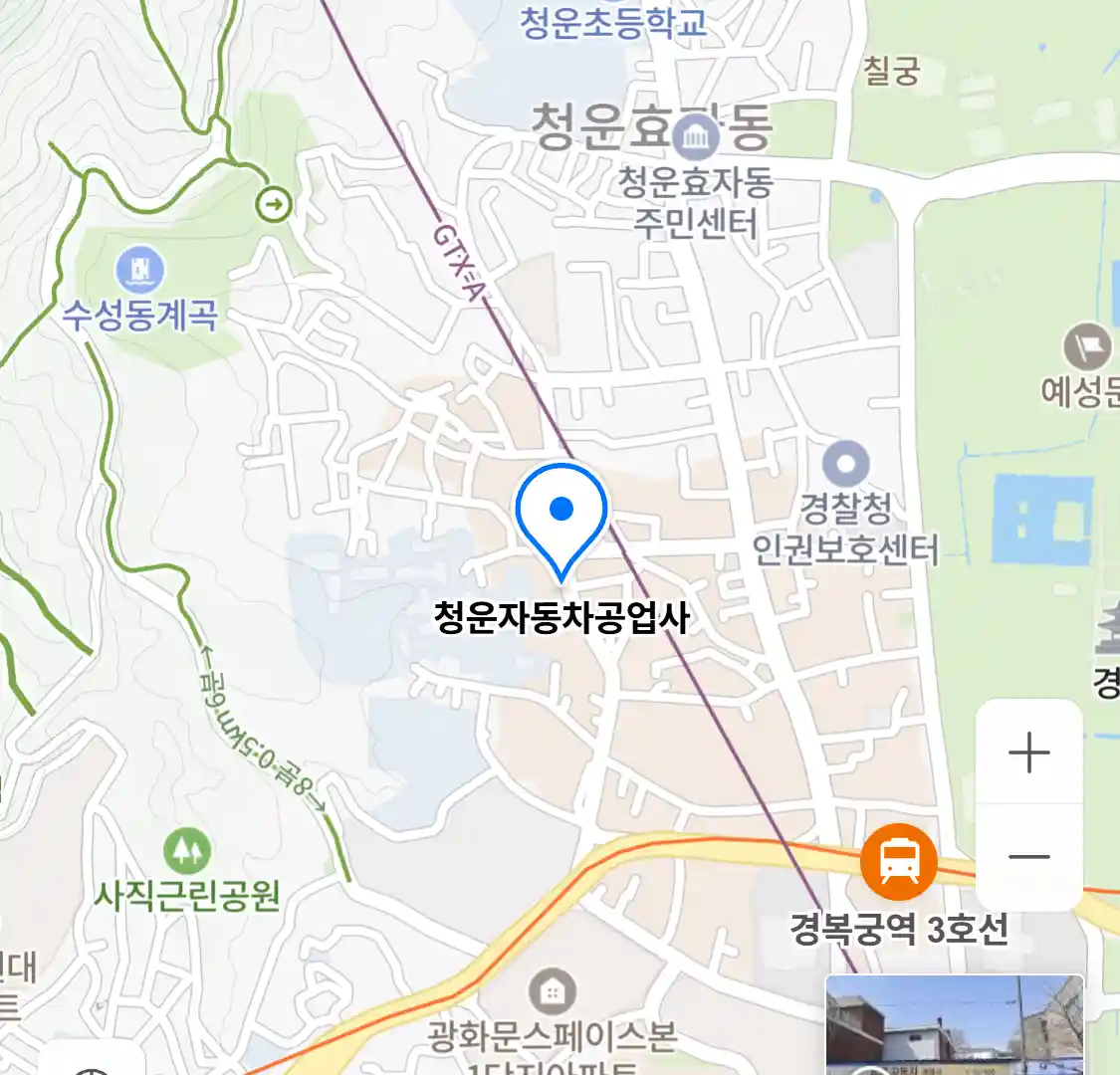Open the street view thumbnail

tap(954, 1025)
